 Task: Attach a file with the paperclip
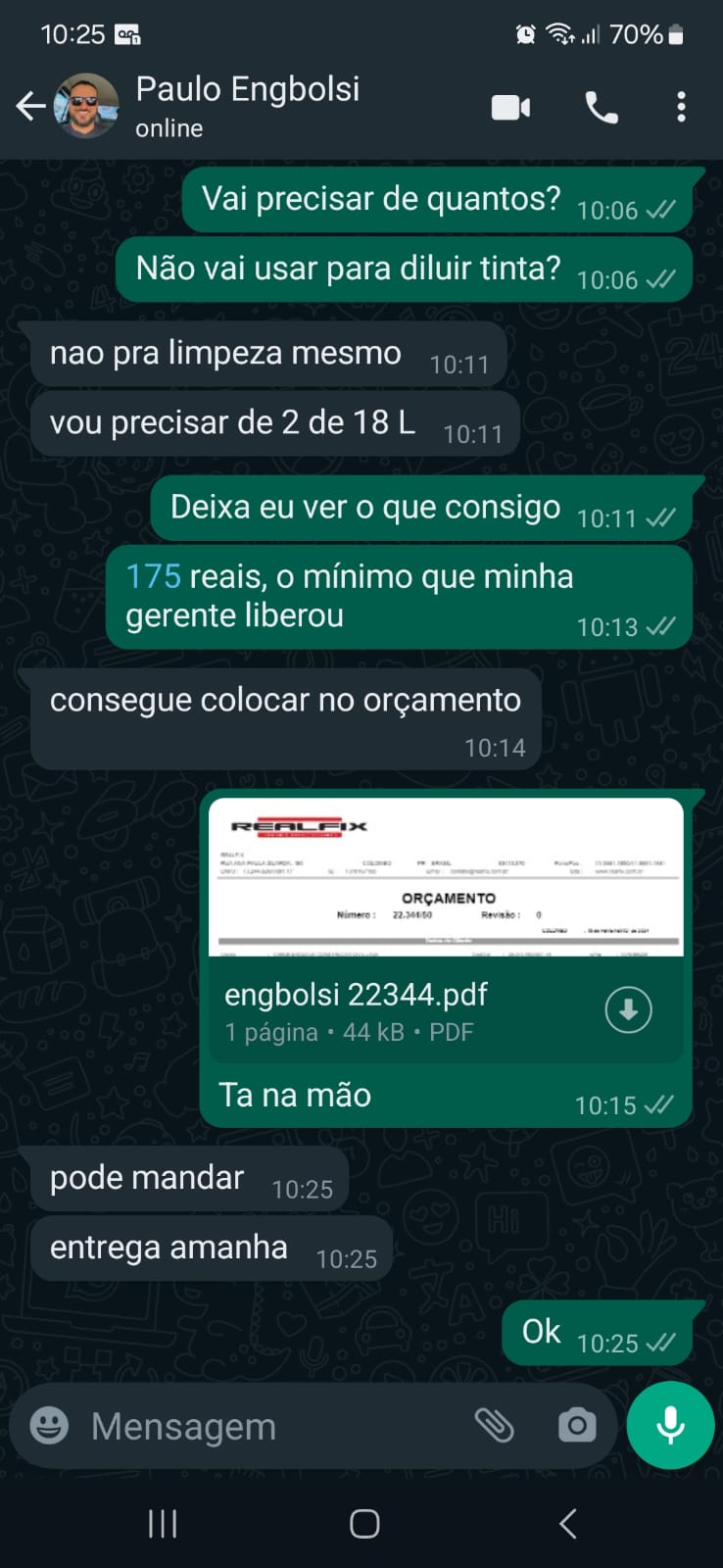tap(495, 1426)
